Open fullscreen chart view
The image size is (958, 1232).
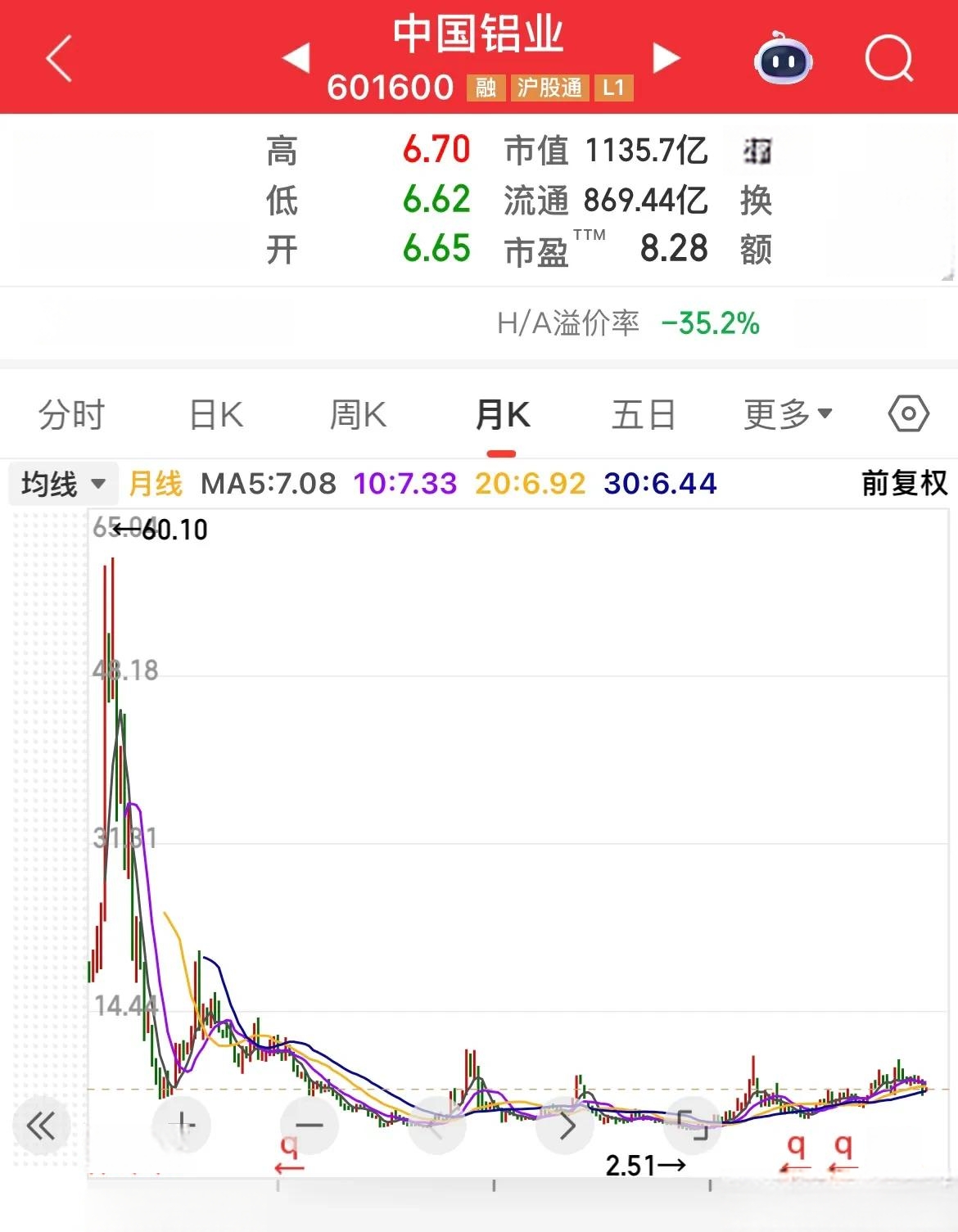pyautogui.click(x=693, y=1126)
